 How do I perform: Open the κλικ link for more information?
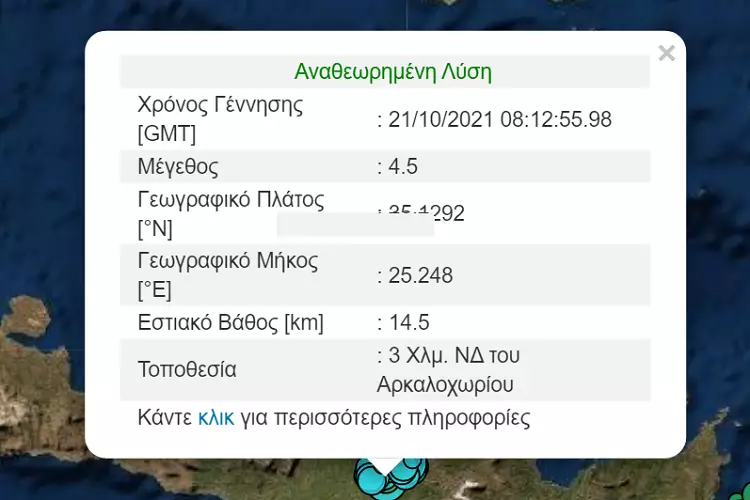pyautogui.click(x=216, y=417)
